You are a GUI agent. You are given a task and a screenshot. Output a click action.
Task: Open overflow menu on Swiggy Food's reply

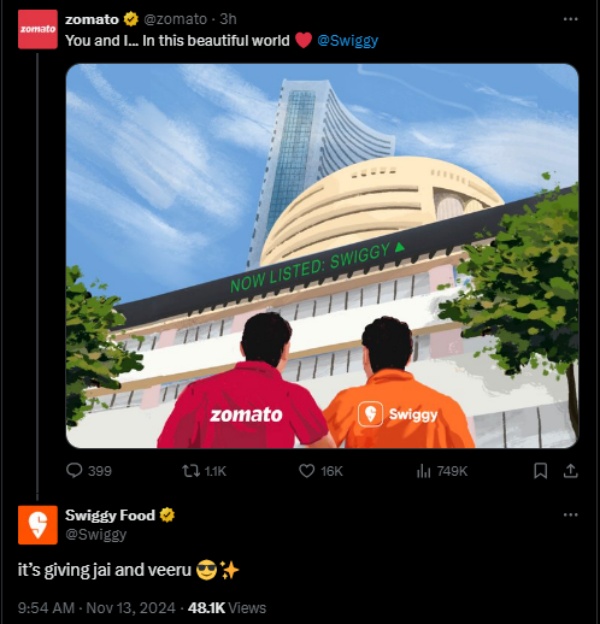coord(570,515)
